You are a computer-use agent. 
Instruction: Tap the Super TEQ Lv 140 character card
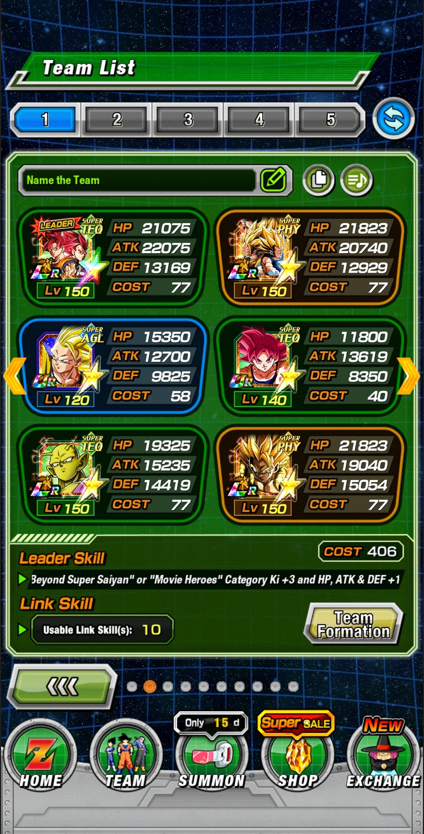click(x=311, y=367)
